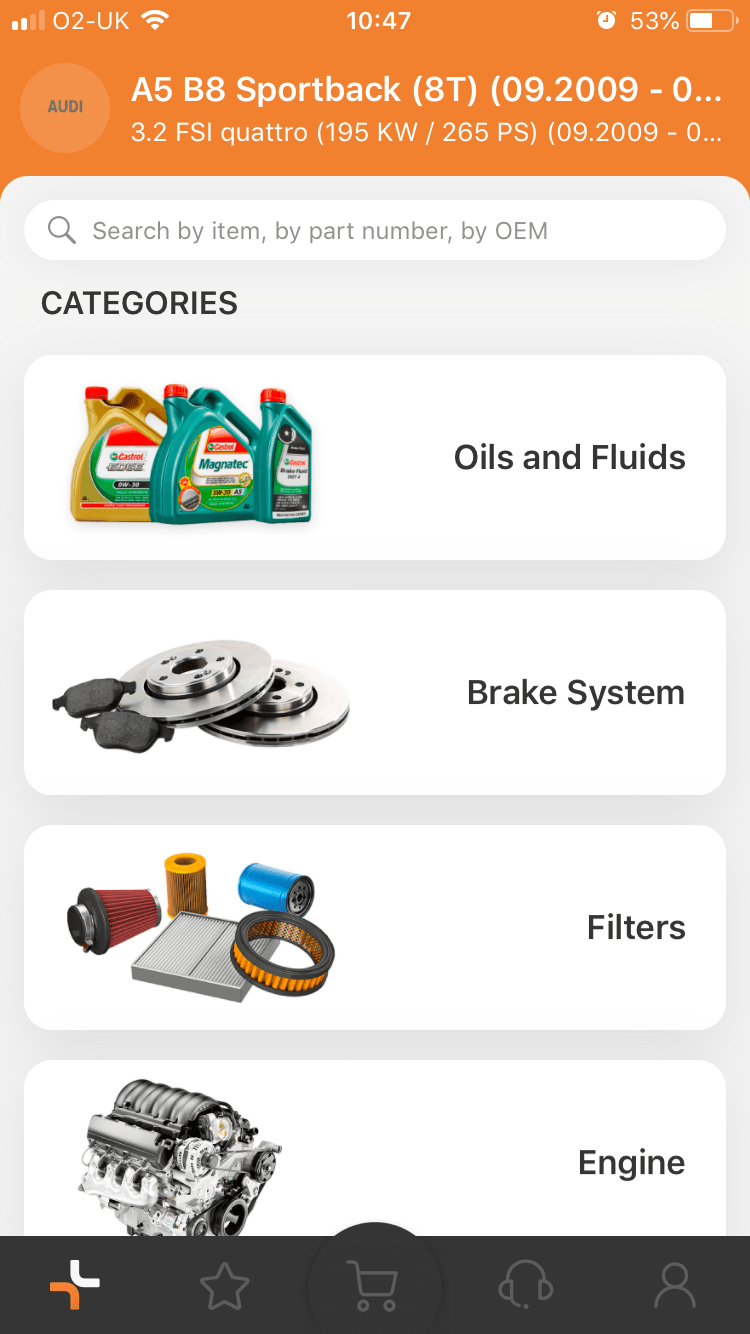The height and width of the screenshot is (1334, 750).
Task: Open the shopping cart icon
Action: (374, 1286)
